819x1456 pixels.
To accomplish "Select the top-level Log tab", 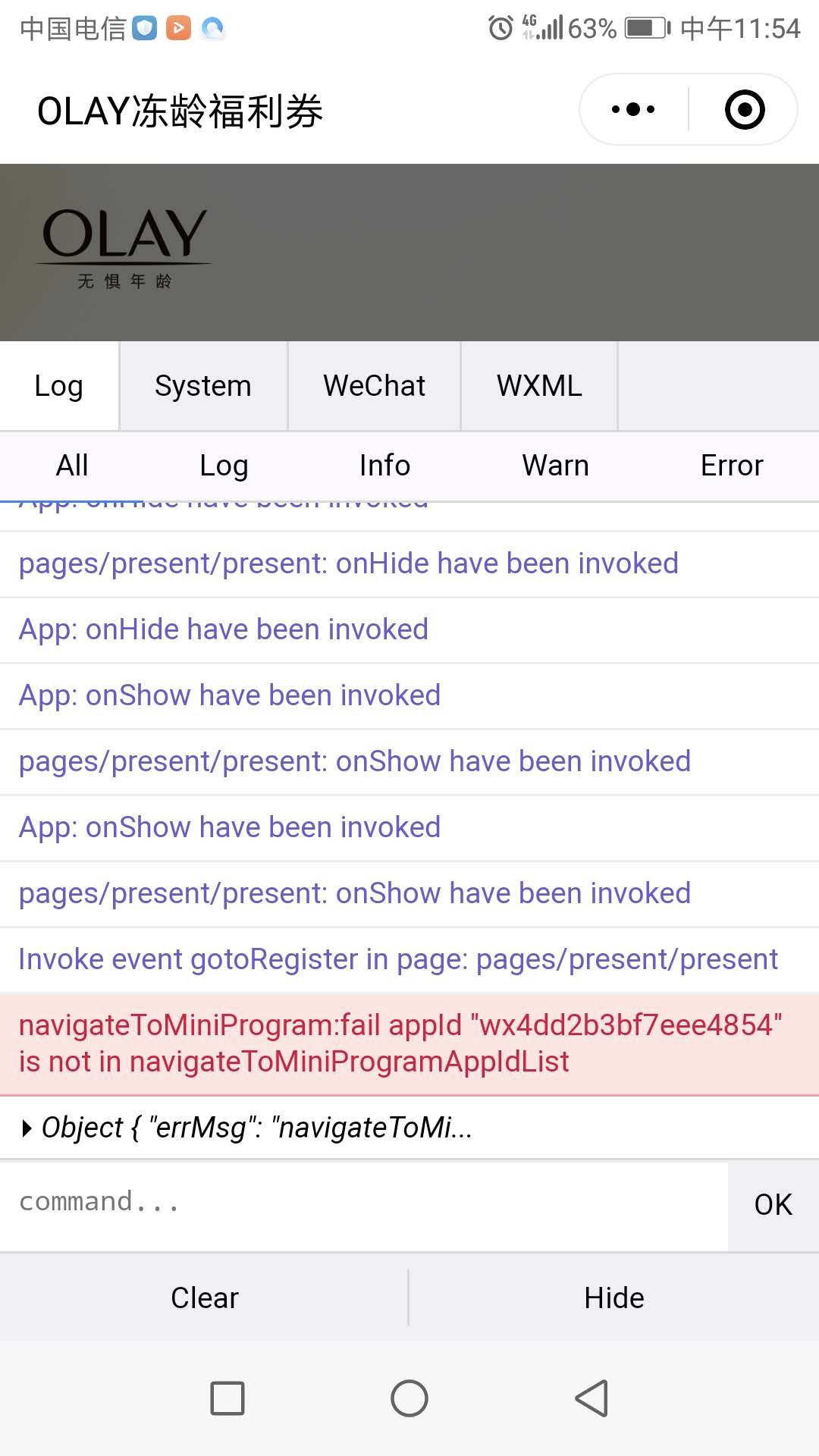I will (x=58, y=386).
